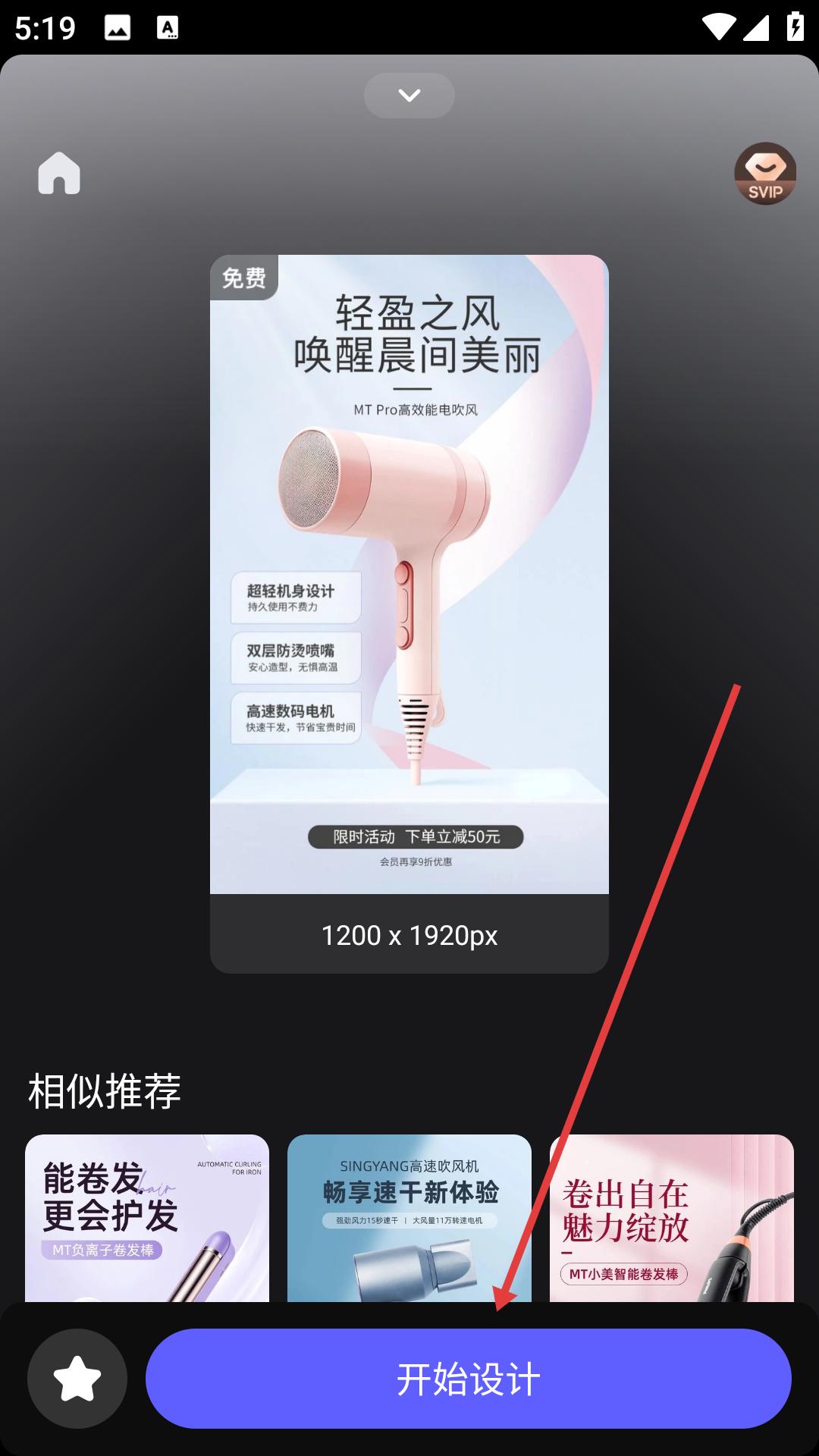819x1456 pixels.
Task: Open the SINGYANG高速吹风机 similar template
Action: [x=409, y=1217]
